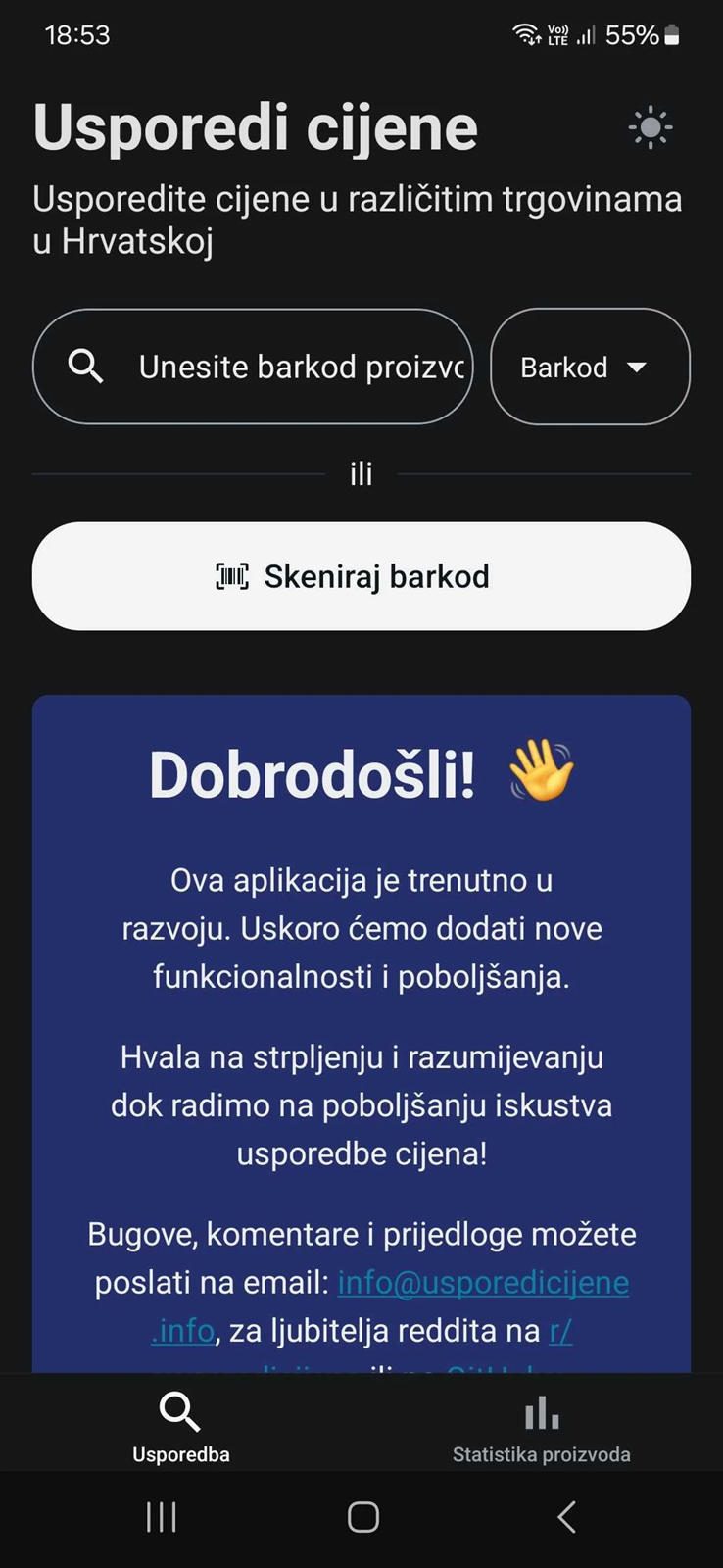Open the r/ reddit link
723x1568 pixels.
(x=560, y=1331)
